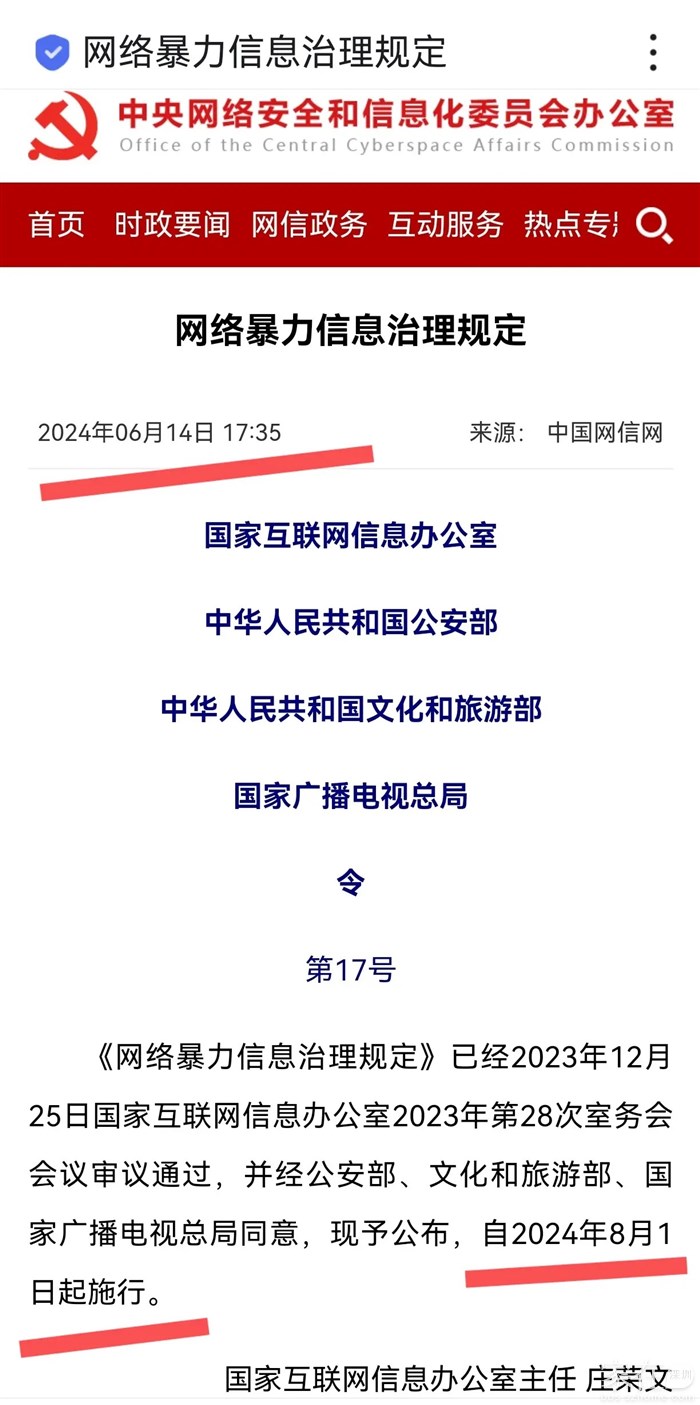Tap the site security shield icon
Image resolution: width=700 pixels, height=1405 pixels.
tap(52, 52)
